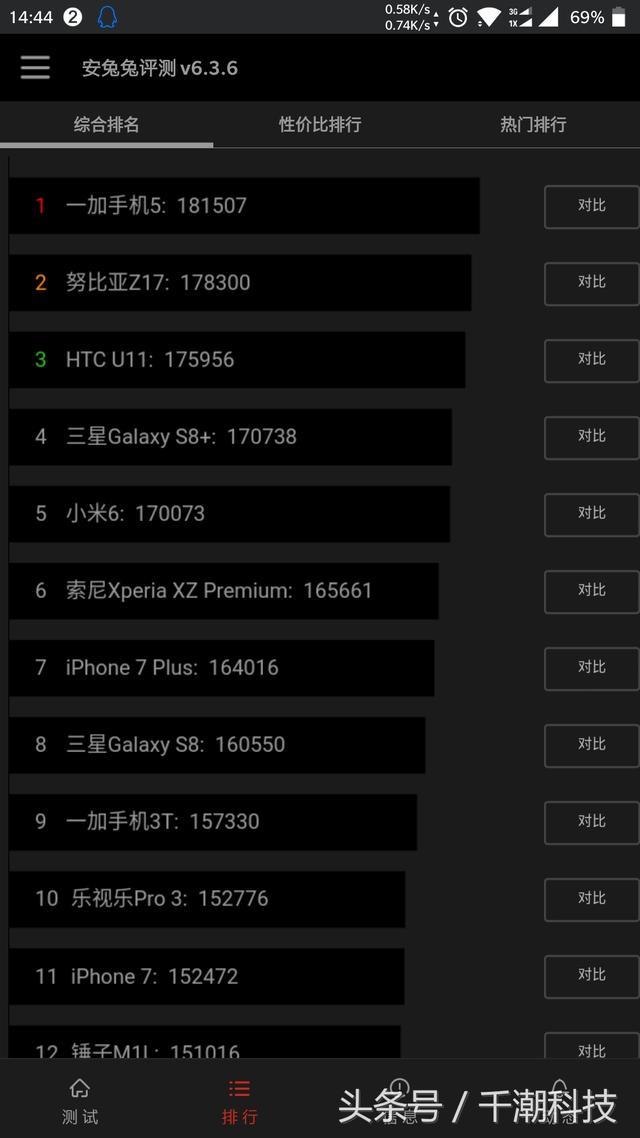Viewport: 640px width, 1138px height.
Task: Switch to the 热门排行 tab
Action: point(533,125)
